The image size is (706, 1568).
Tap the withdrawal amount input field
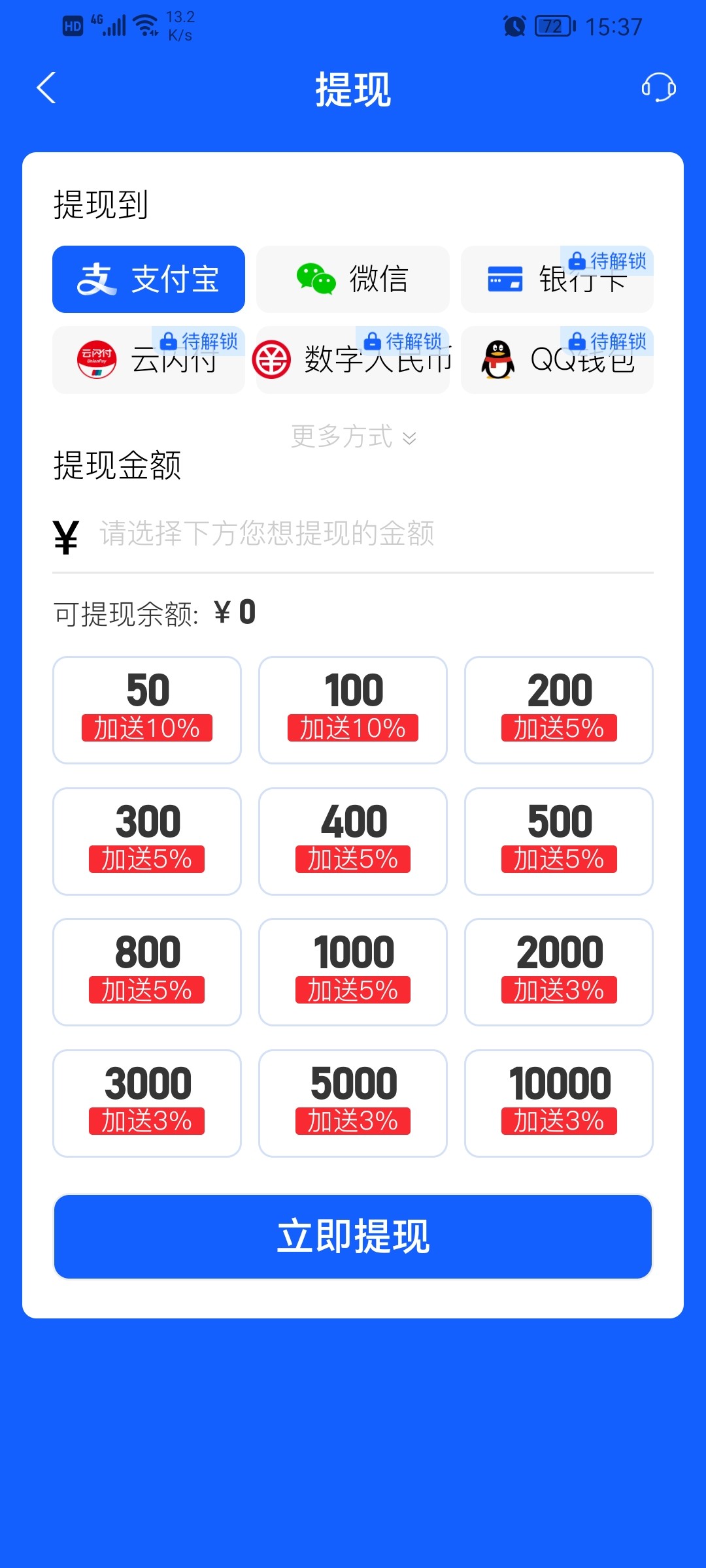[x=353, y=534]
